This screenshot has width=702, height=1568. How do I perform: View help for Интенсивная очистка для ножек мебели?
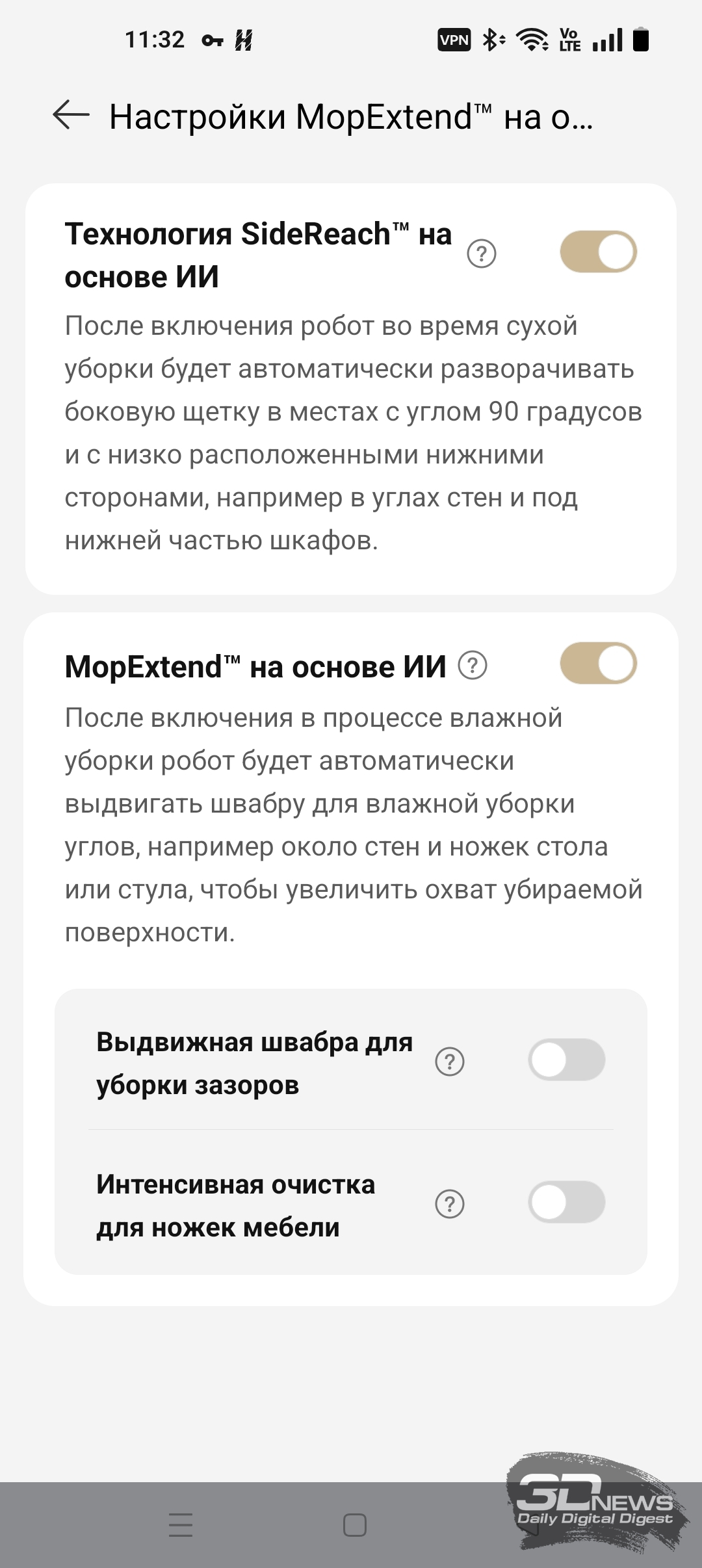(x=450, y=1204)
